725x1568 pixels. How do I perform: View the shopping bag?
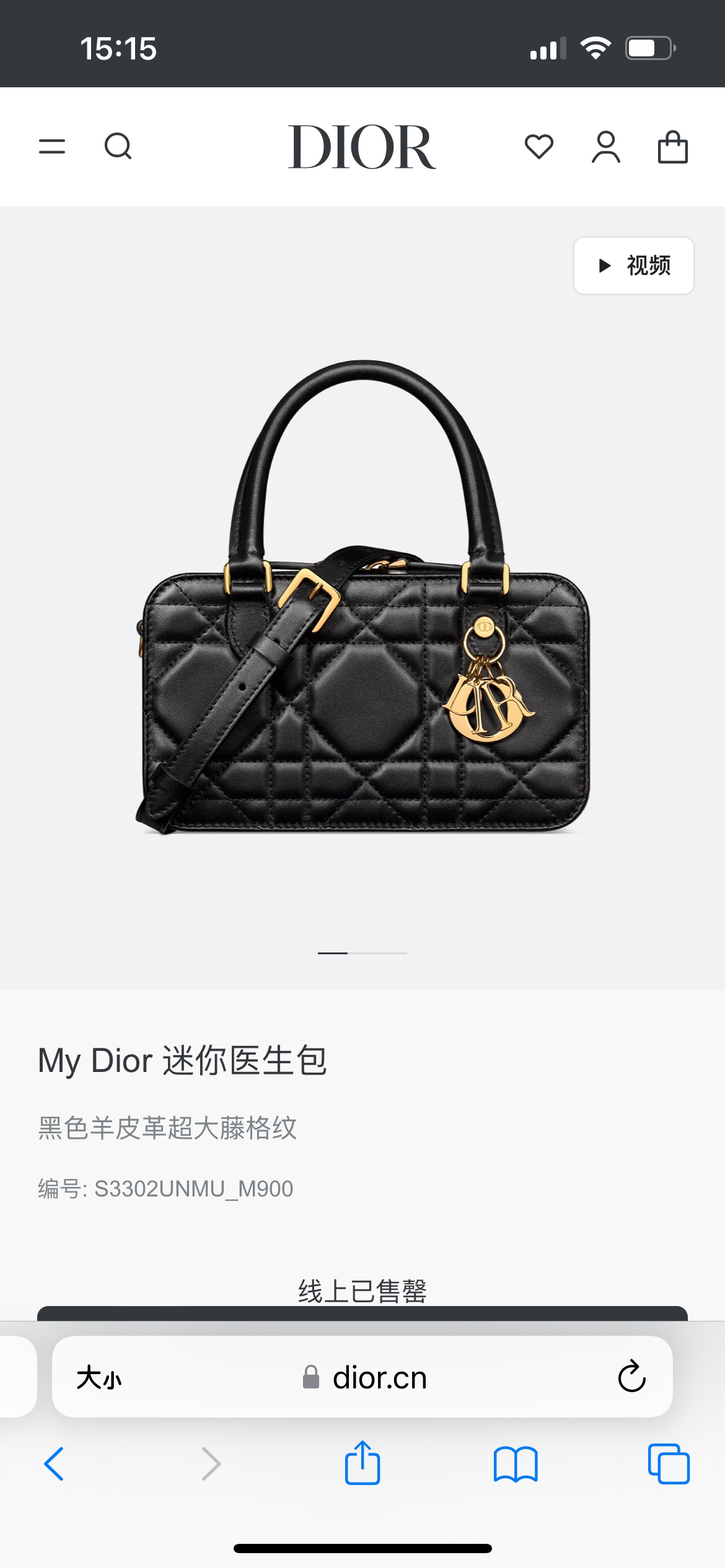tap(672, 147)
